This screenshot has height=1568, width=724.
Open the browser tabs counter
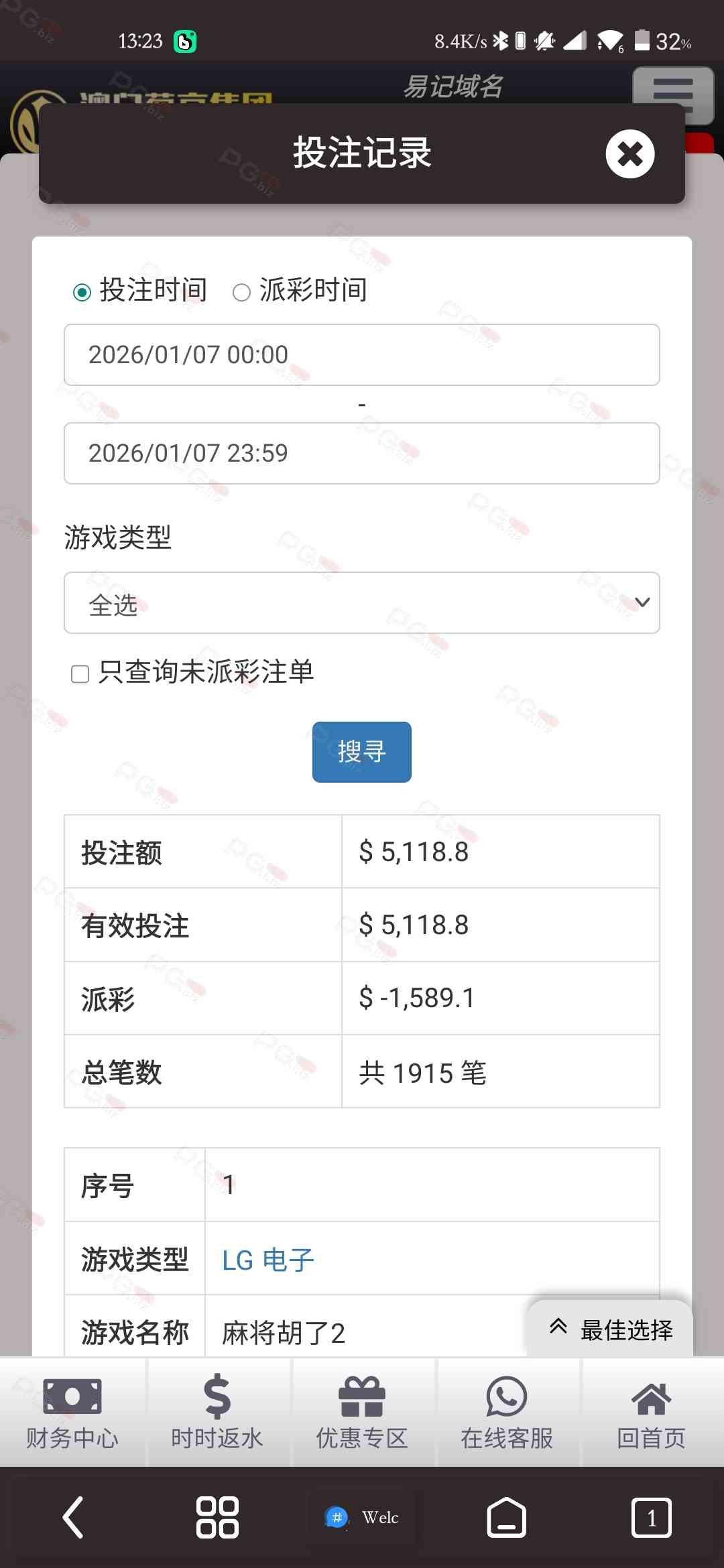(651, 1518)
